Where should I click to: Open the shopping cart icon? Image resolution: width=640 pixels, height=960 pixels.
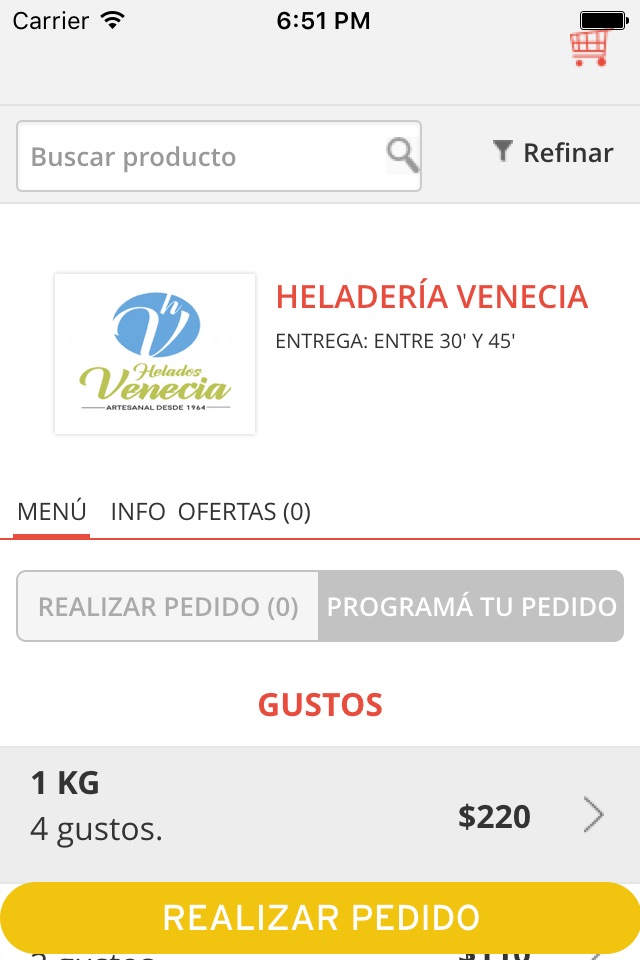pyautogui.click(x=589, y=48)
